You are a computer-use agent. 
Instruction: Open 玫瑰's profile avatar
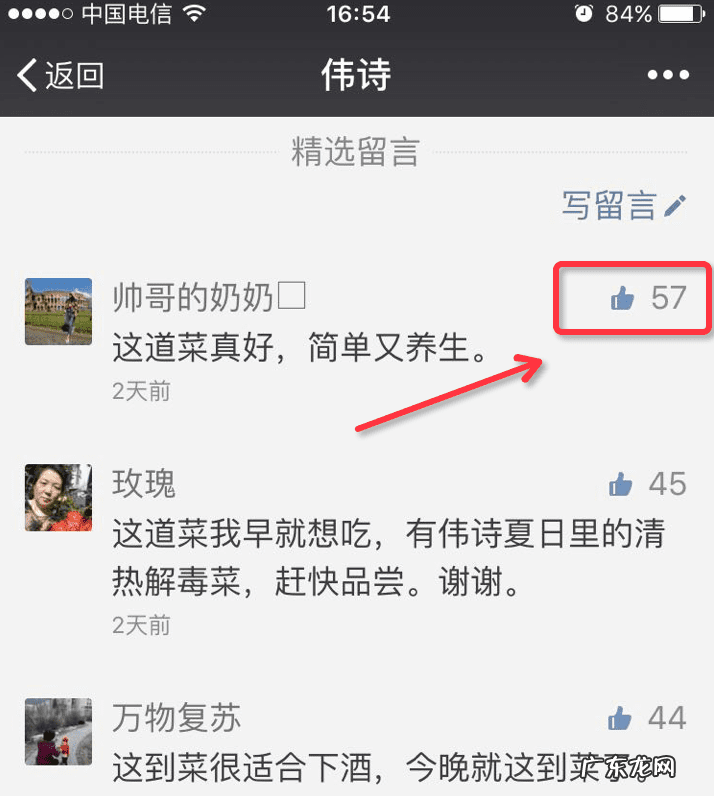(58, 497)
